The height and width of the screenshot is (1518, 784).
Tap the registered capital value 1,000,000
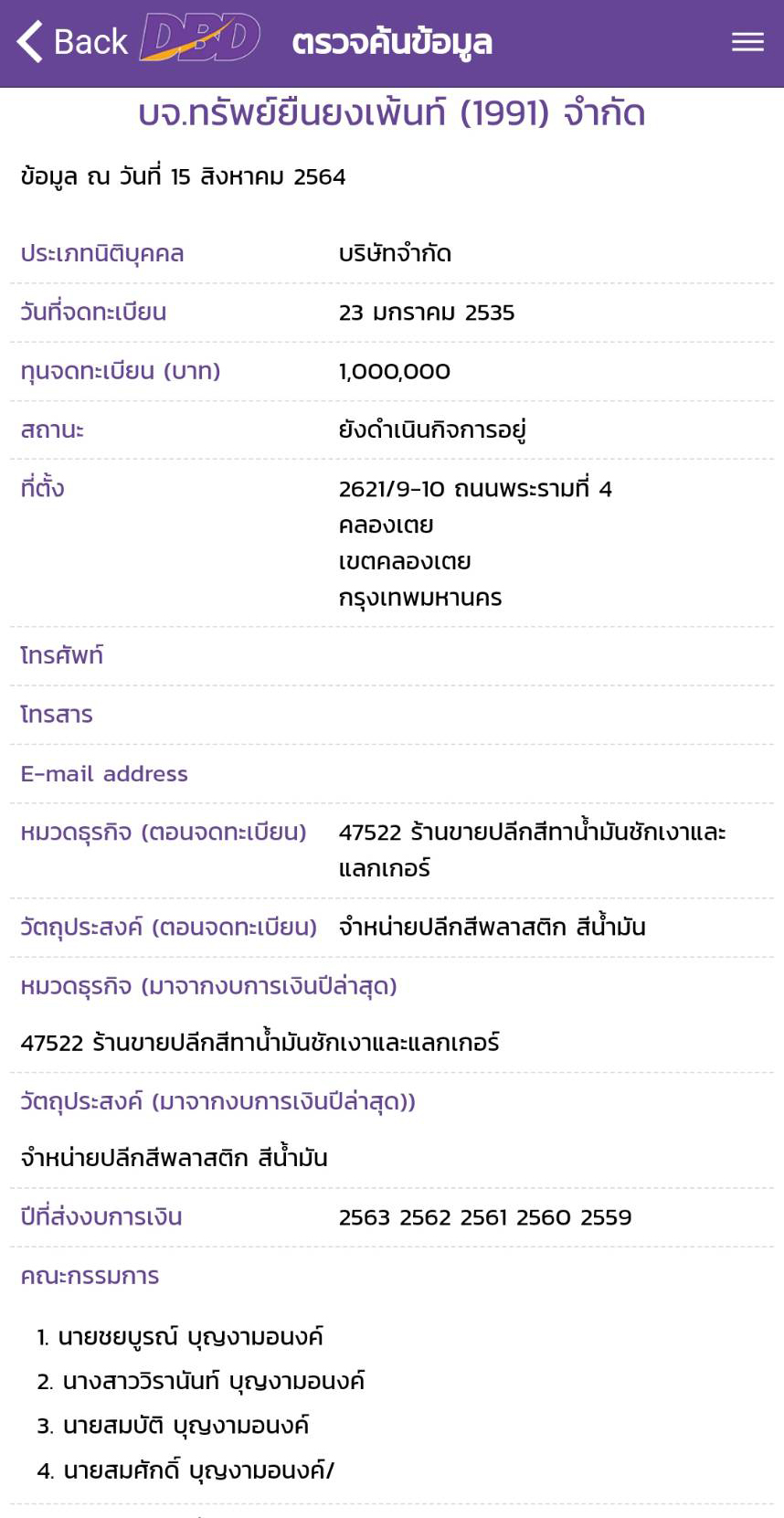(395, 371)
